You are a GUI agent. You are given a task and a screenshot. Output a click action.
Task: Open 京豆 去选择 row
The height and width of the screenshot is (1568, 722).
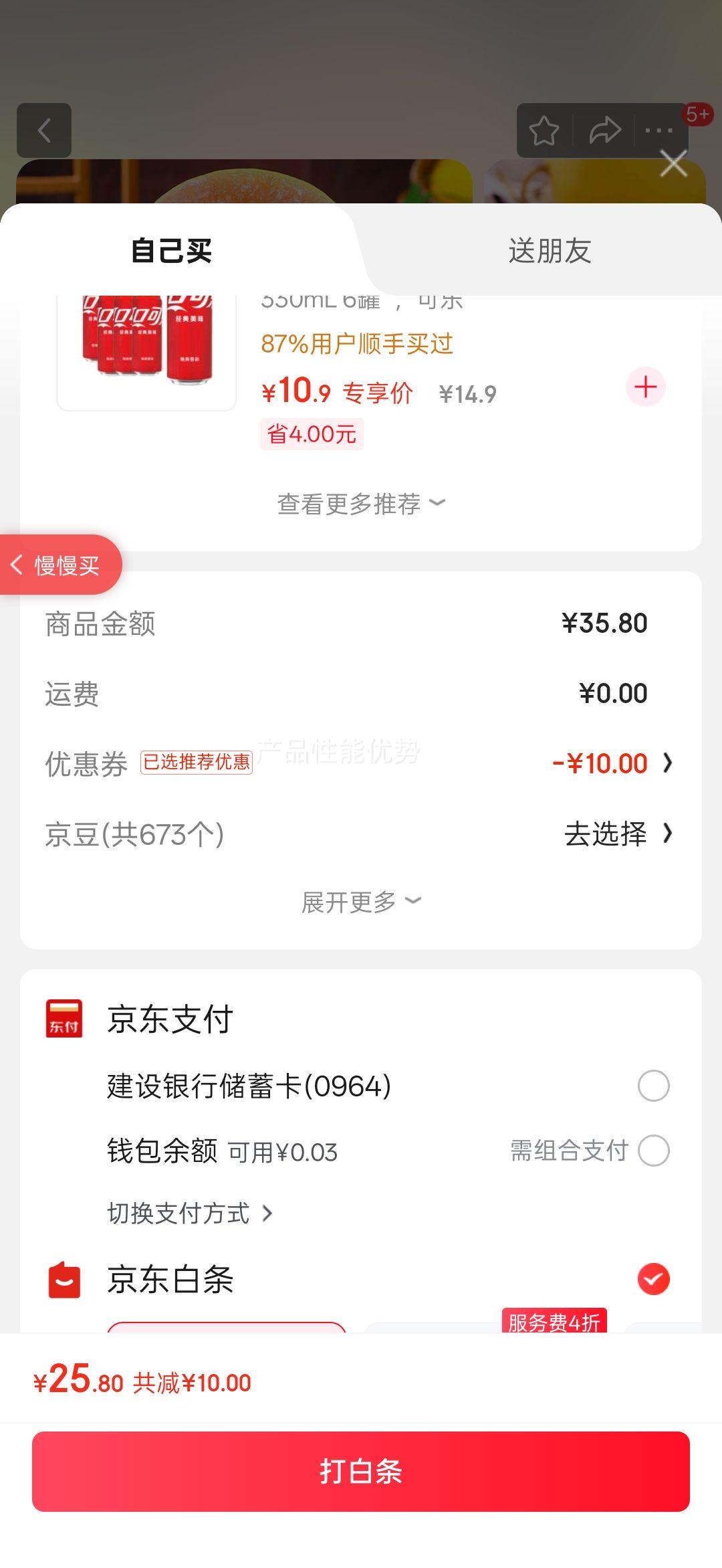(361, 834)
